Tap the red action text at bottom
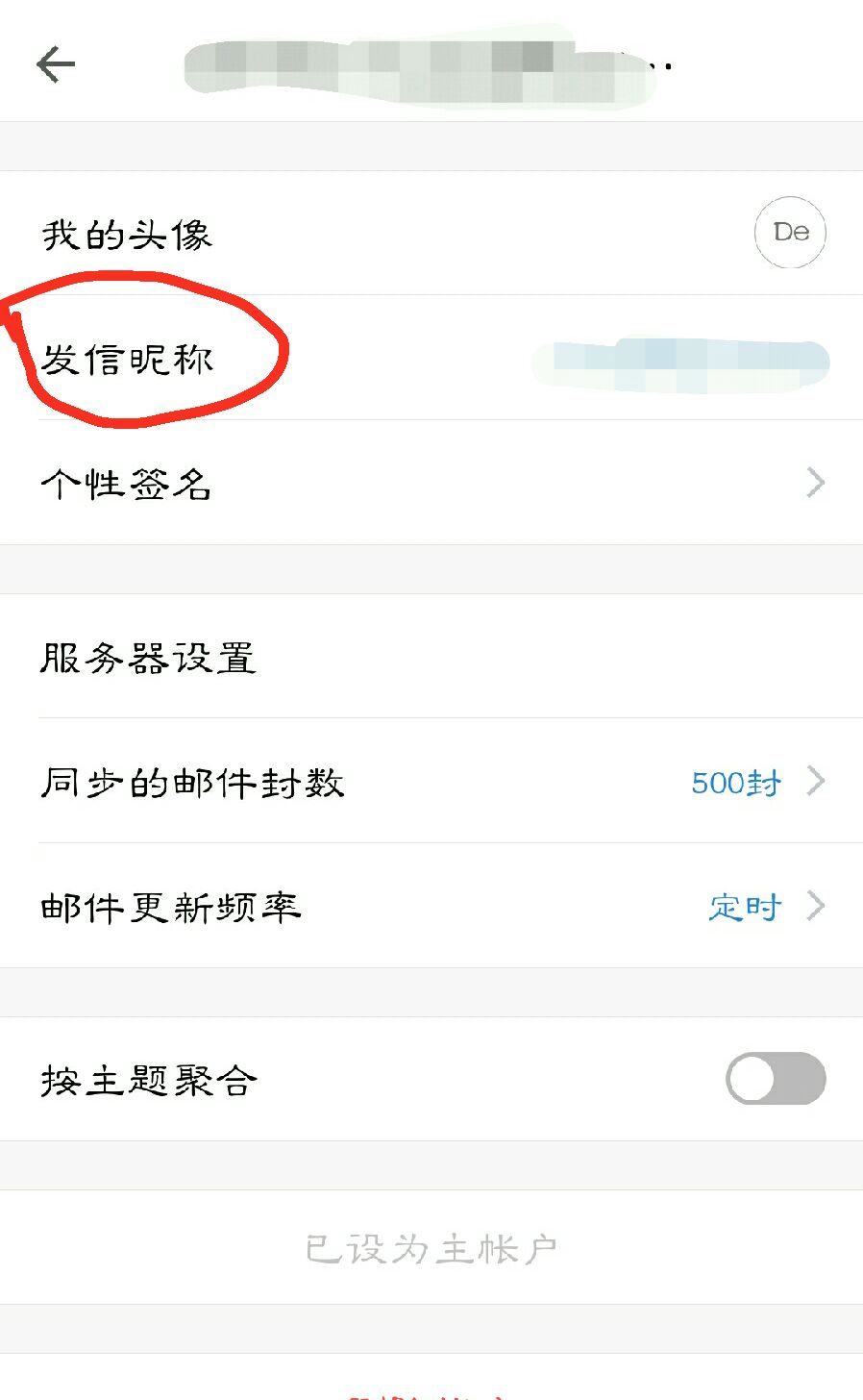This screenshot has height=1400, width=863. [x=431, y=1392]
